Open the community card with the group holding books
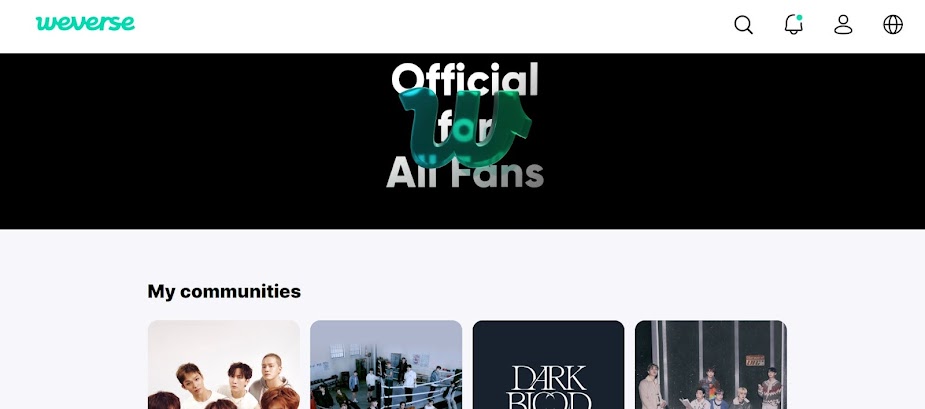The height and width of the screenshot is (409, 925). [x=711, y=365]
